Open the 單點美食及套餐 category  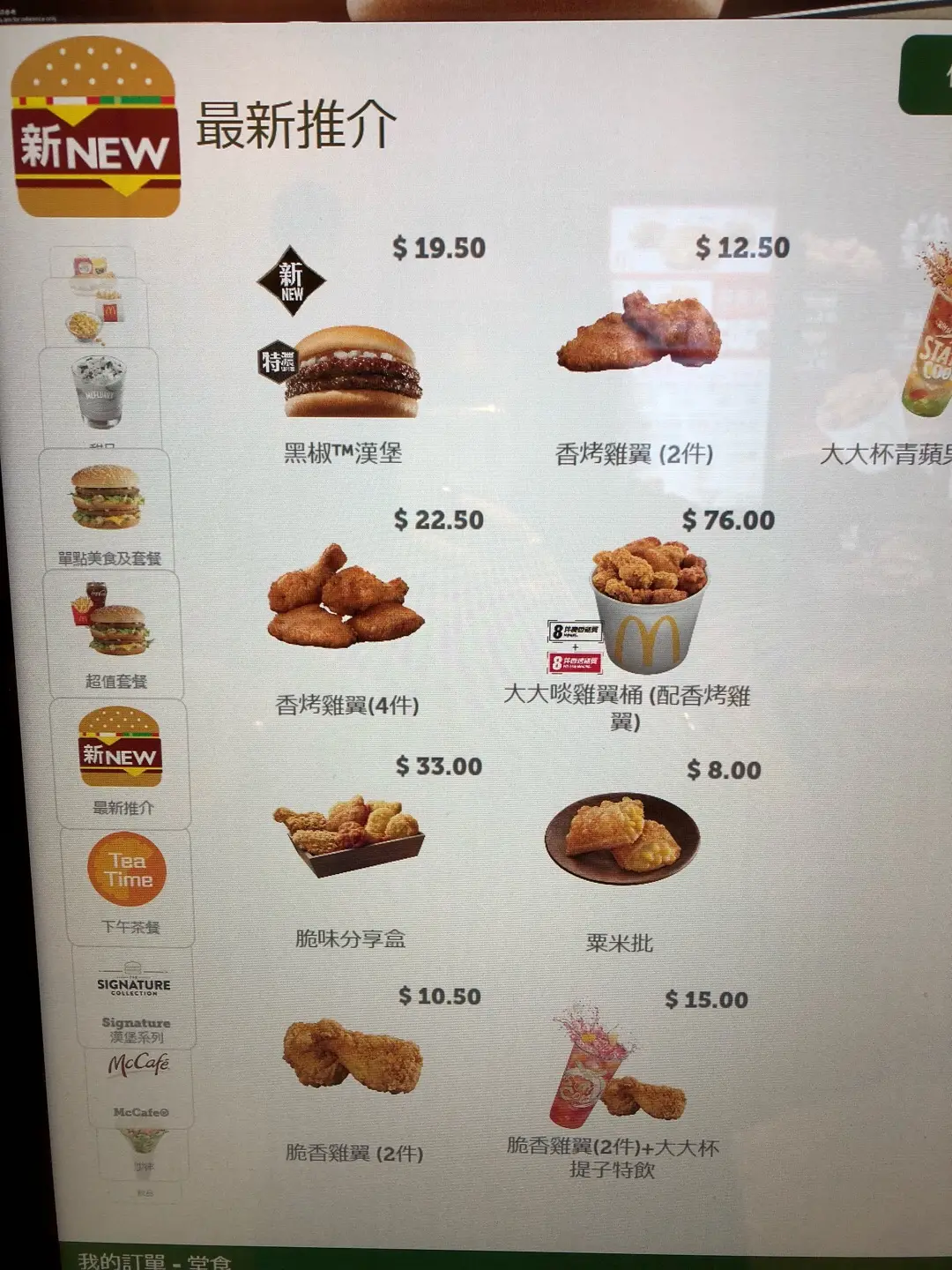click(x=107, y=509)
